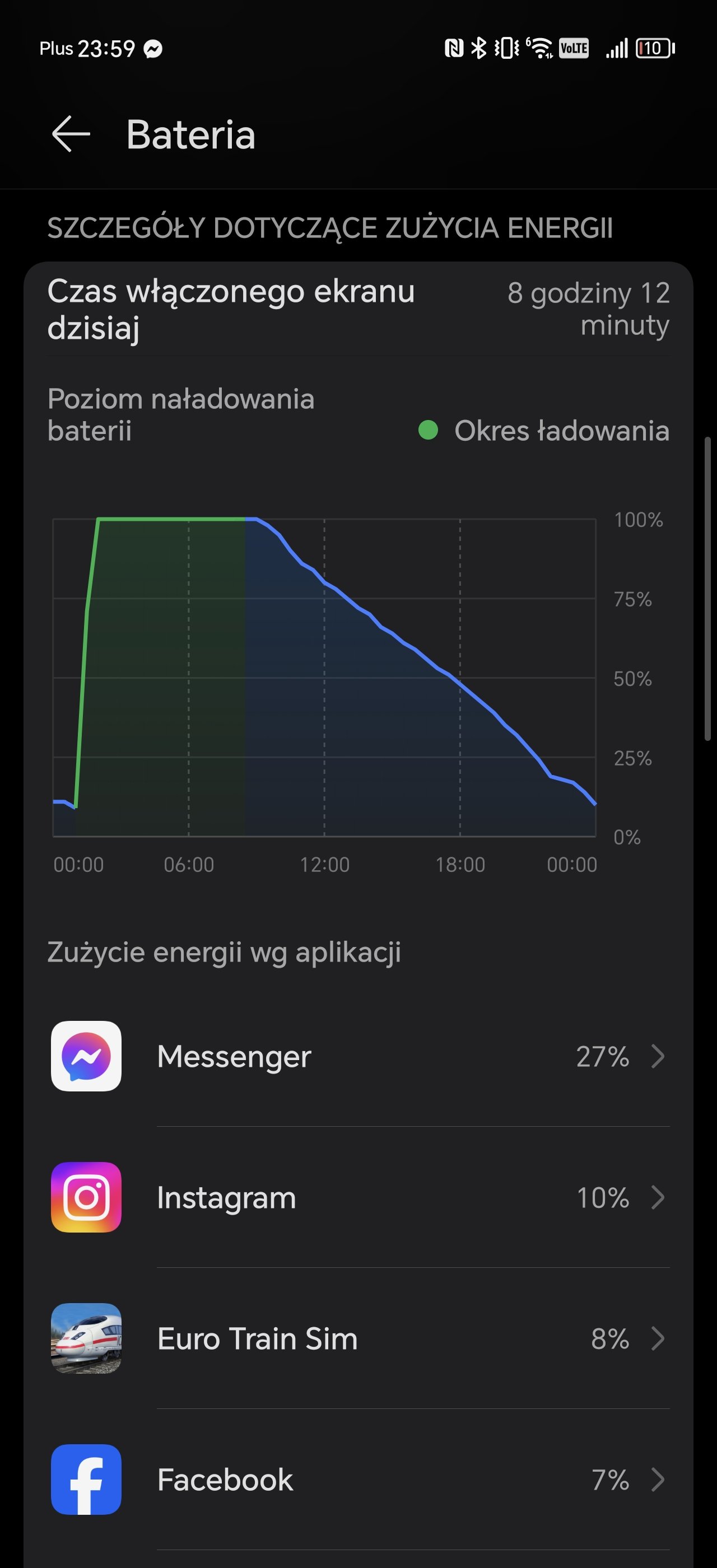Open Messenger battery usage details

tap(358, 1056)
